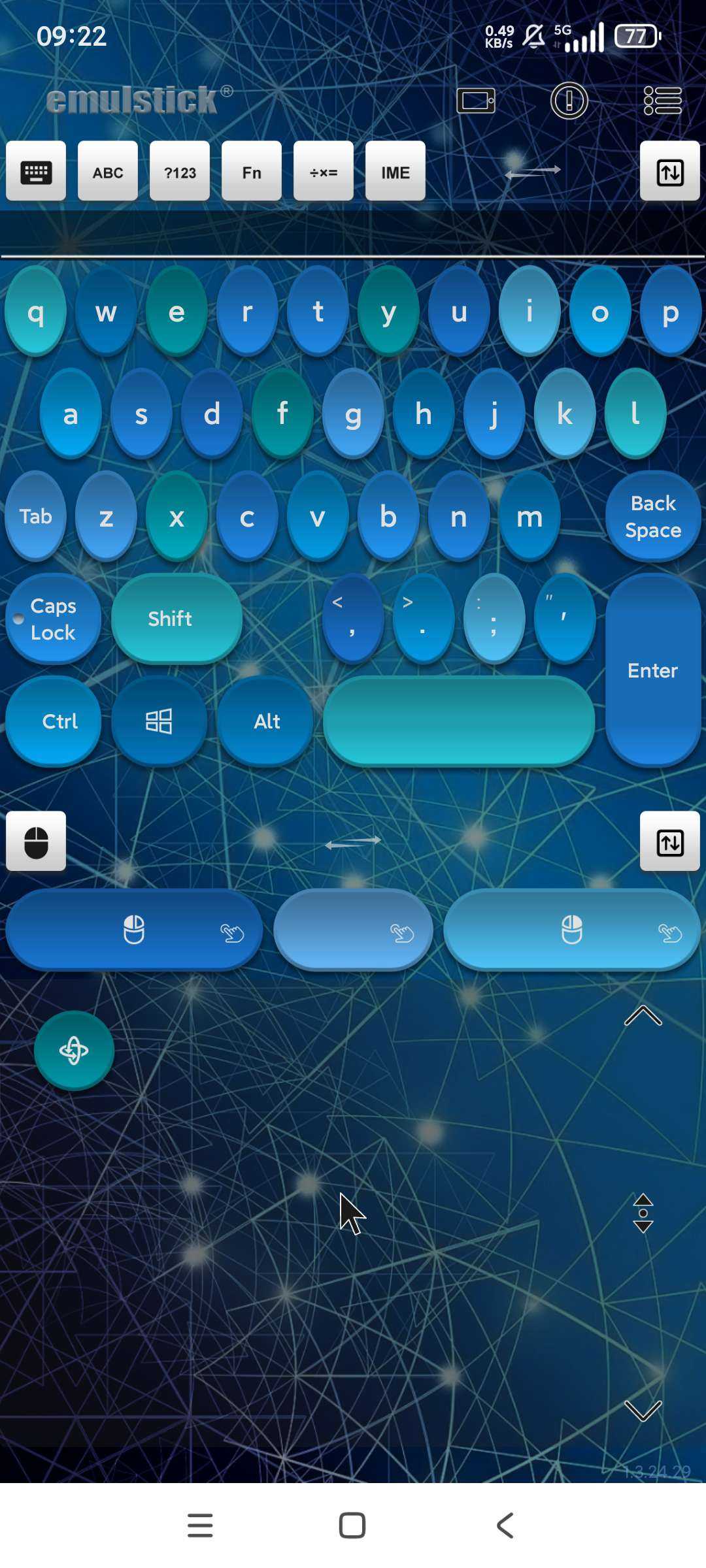706x1568 pixels.
Task: Tap the space bar
Action: coord(459,721)
